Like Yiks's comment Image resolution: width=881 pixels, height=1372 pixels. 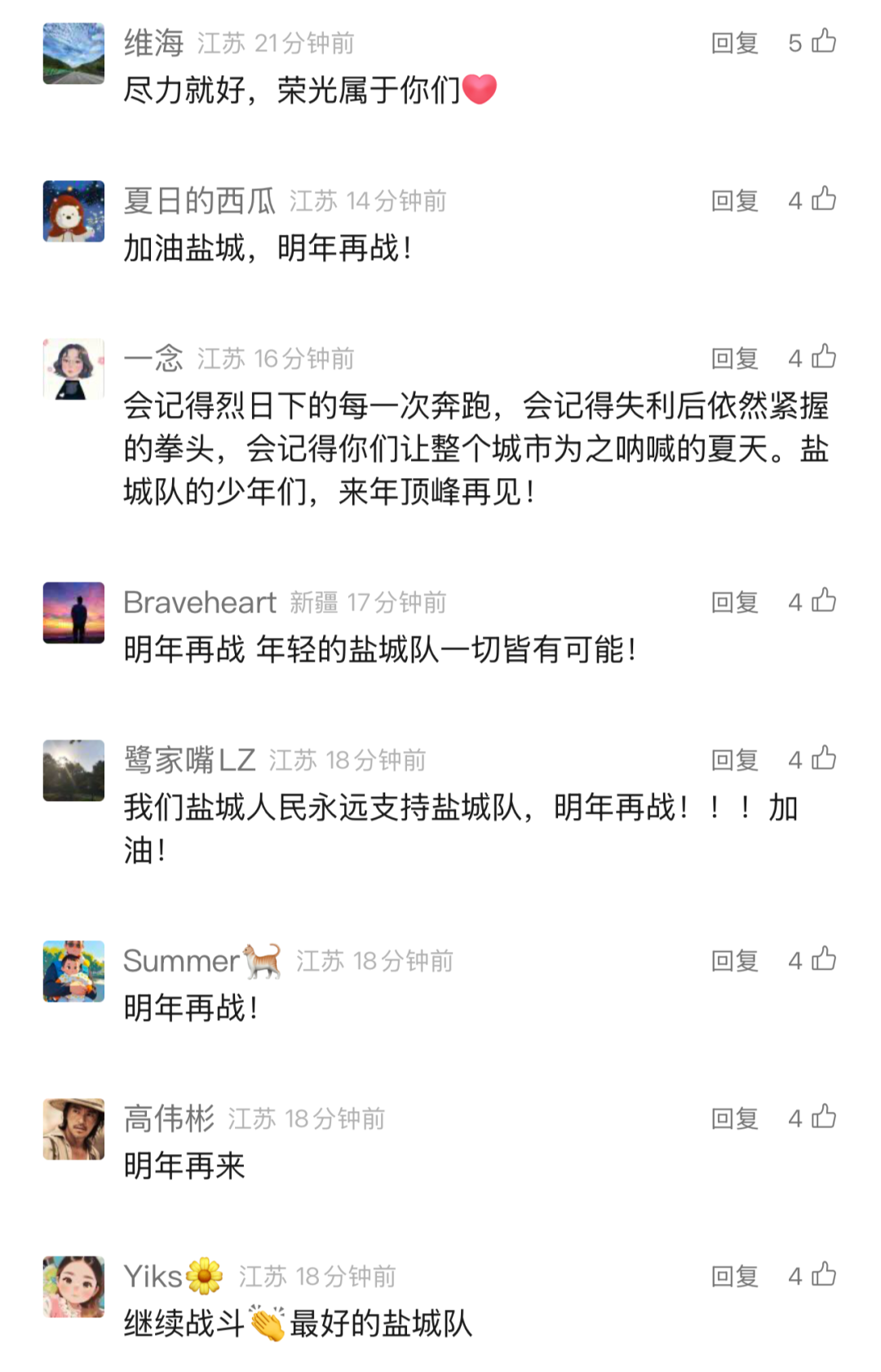tap(824, 1274)
